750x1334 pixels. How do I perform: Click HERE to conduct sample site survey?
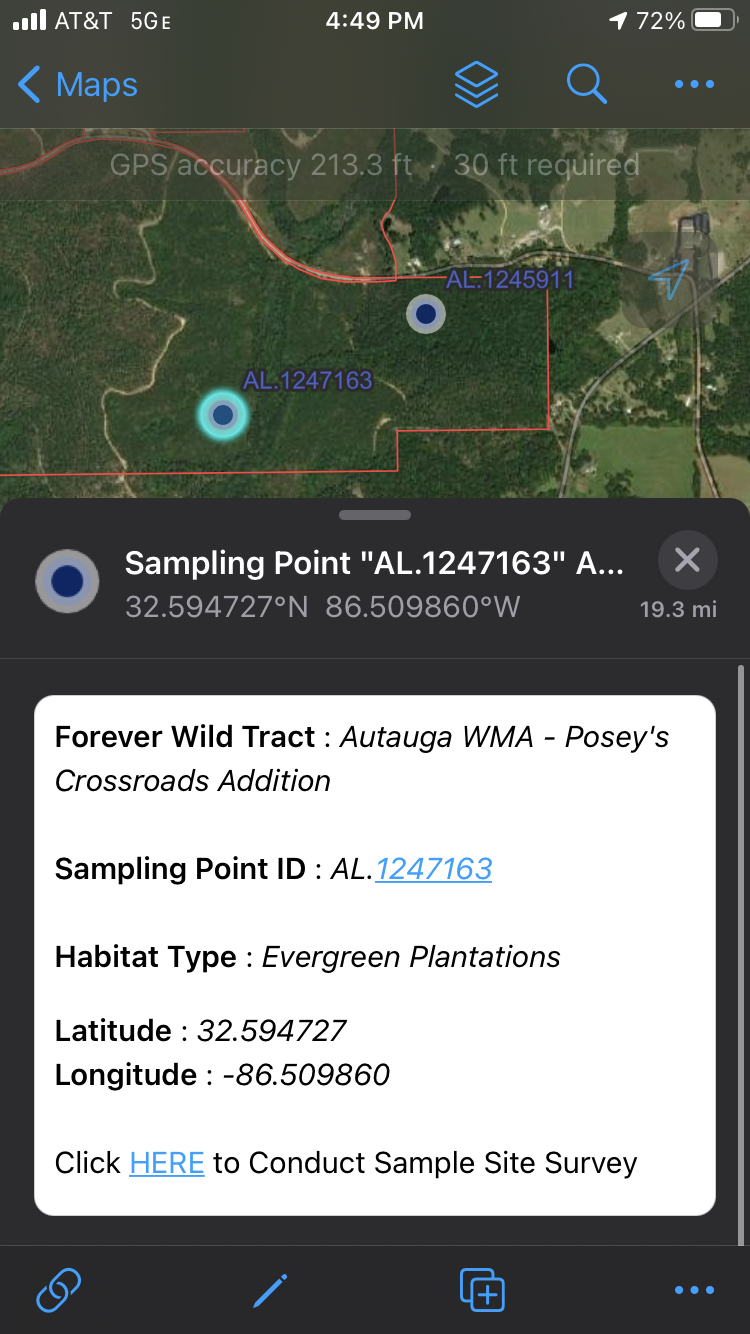(x=166, y=1162)
